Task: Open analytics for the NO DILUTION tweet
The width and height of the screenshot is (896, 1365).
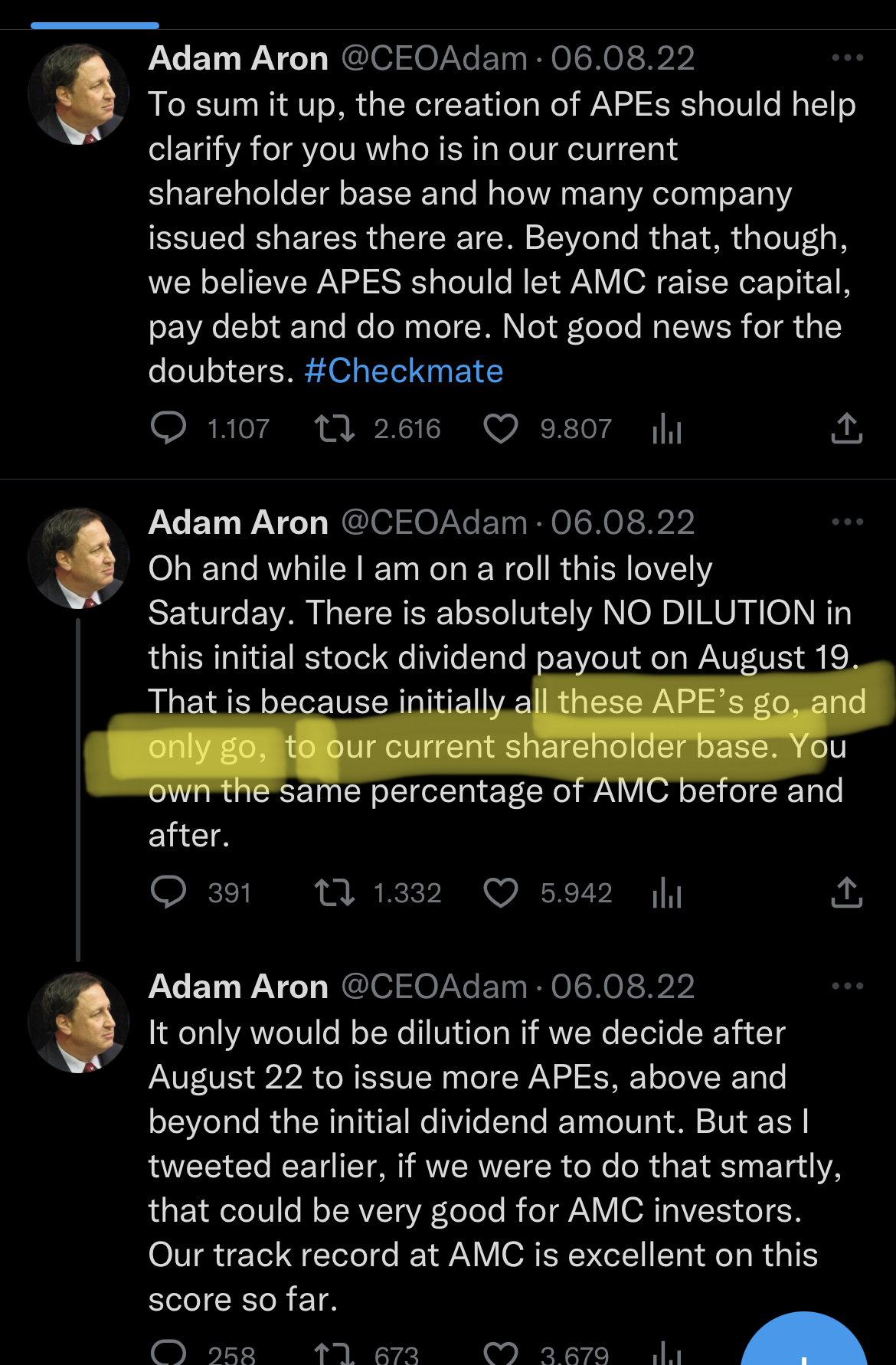Action: [666, 892]
